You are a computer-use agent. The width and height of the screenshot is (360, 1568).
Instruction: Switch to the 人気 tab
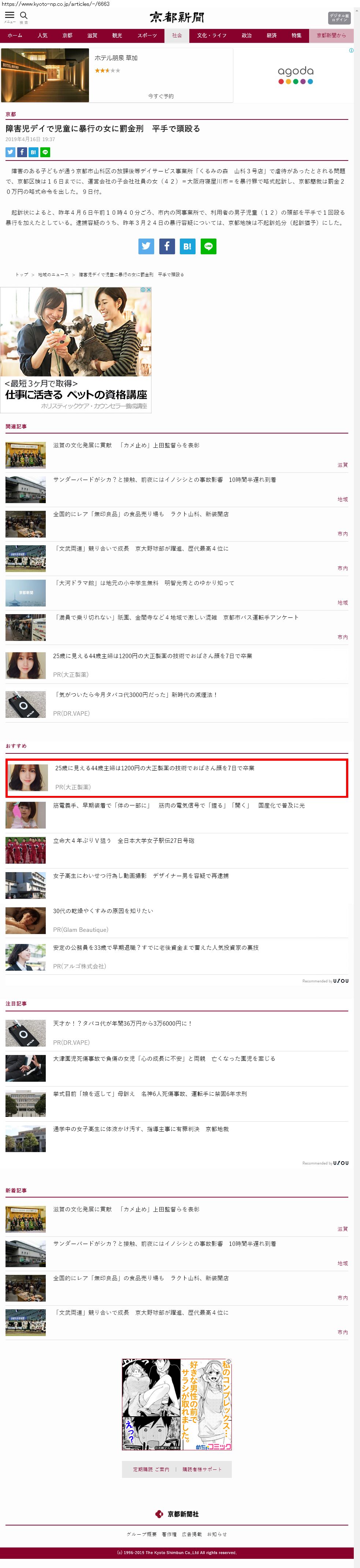(x=42, y=35)
